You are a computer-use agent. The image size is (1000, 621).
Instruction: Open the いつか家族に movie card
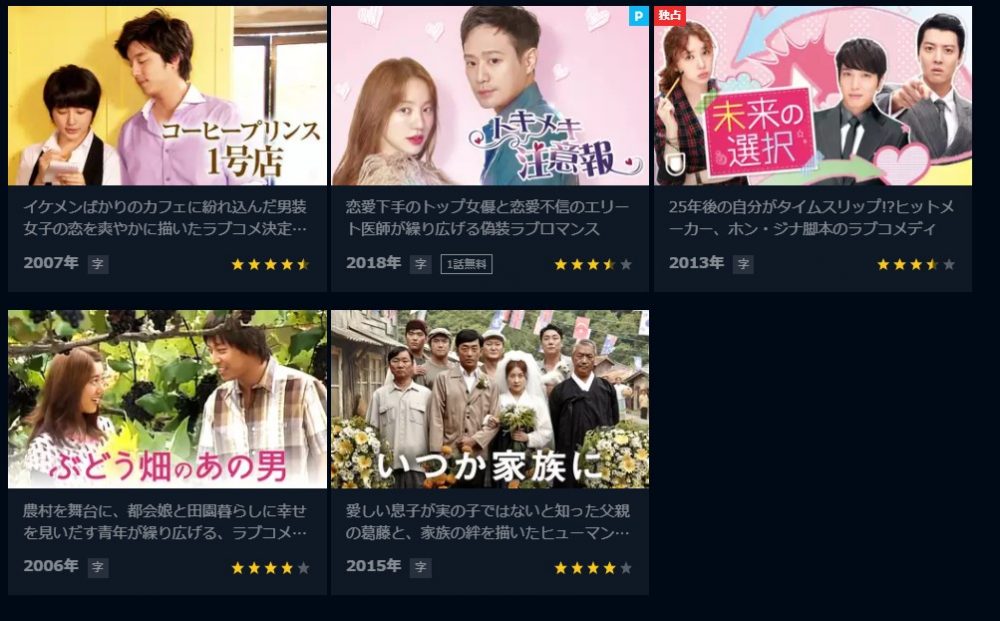(x=490, y=399)
